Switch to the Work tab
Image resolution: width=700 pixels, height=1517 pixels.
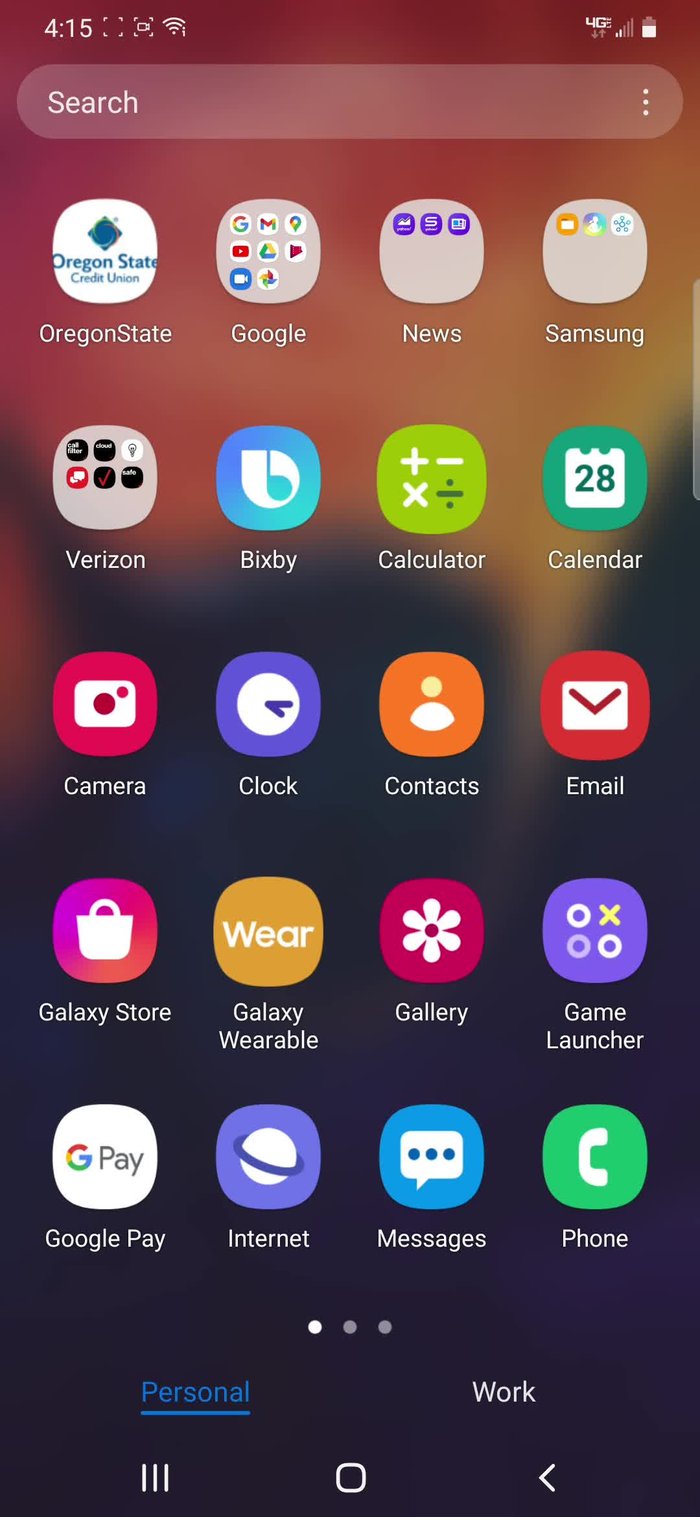point(504,1392)
